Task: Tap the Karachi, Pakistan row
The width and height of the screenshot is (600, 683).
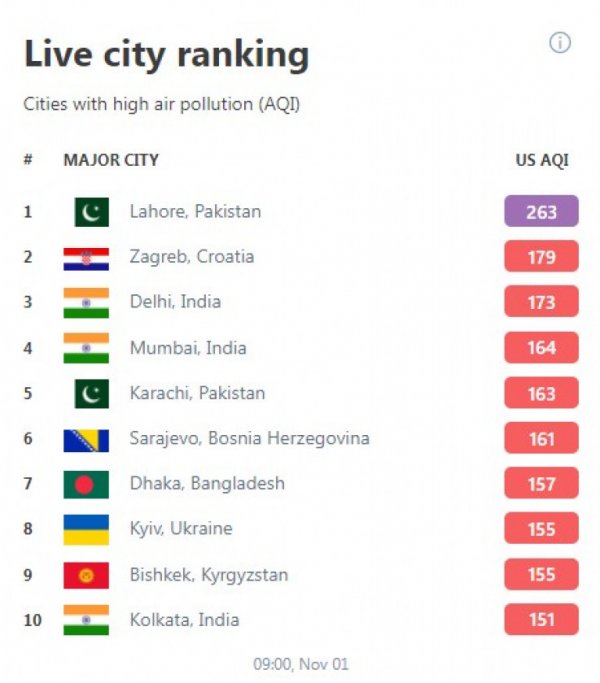Action: [197, 393]
